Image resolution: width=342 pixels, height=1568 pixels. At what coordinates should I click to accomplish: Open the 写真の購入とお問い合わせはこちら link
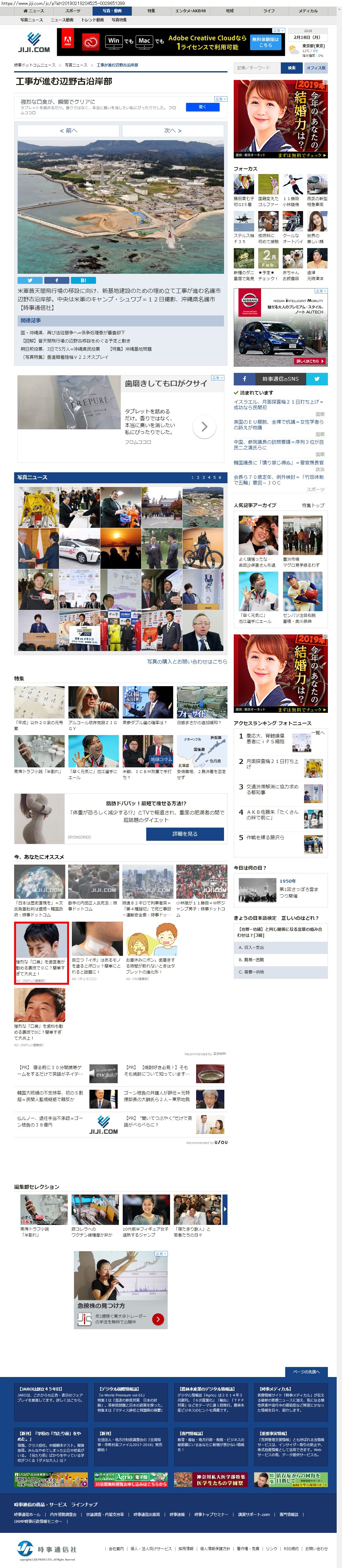click(x=186, y=662)
